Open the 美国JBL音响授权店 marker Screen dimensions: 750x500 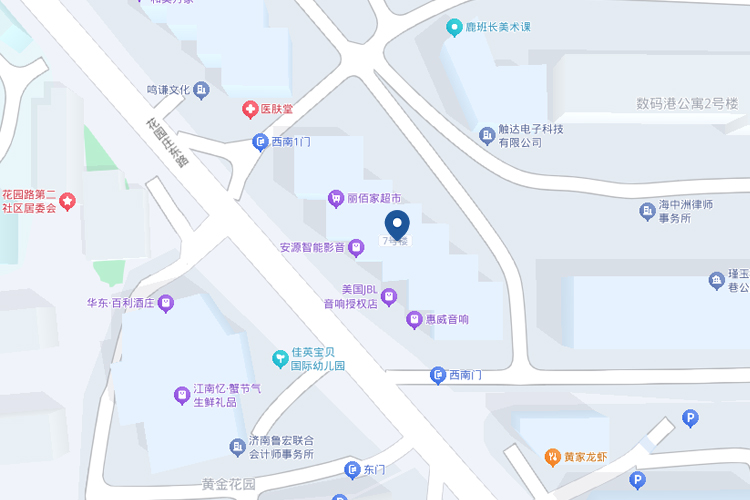pos(389,296)
